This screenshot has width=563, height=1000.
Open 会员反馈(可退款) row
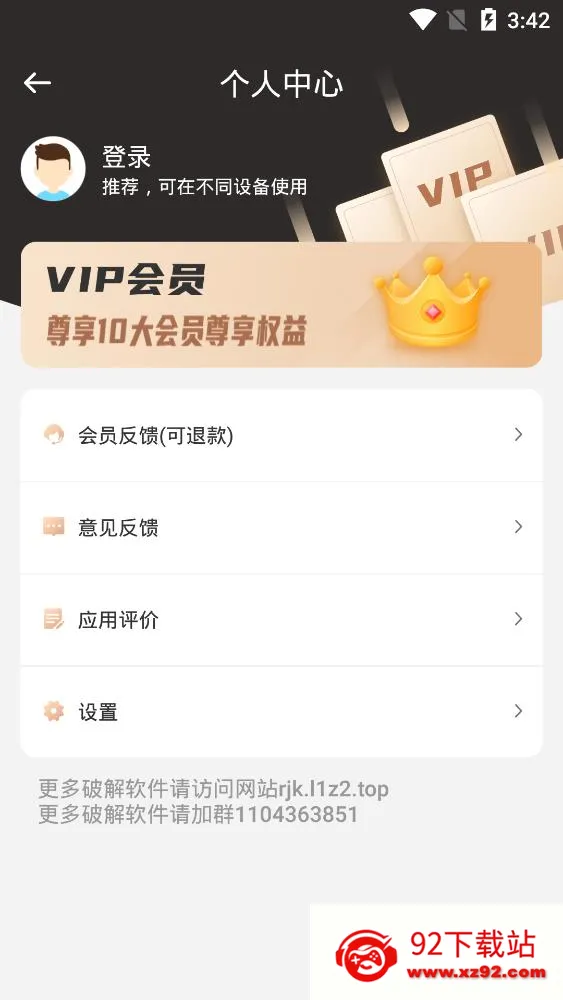[x=281, y=436]
